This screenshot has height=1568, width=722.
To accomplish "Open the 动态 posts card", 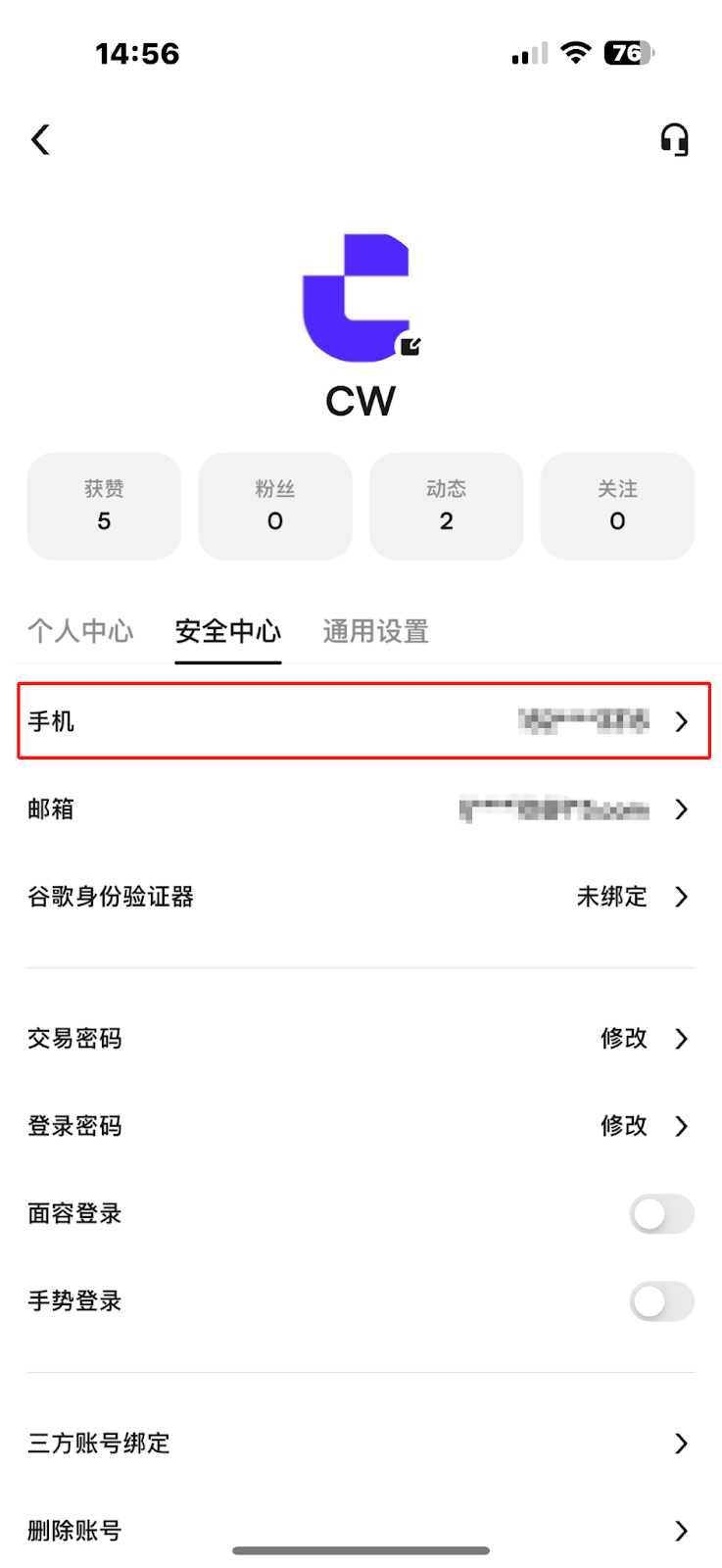I will pos(446,506).
